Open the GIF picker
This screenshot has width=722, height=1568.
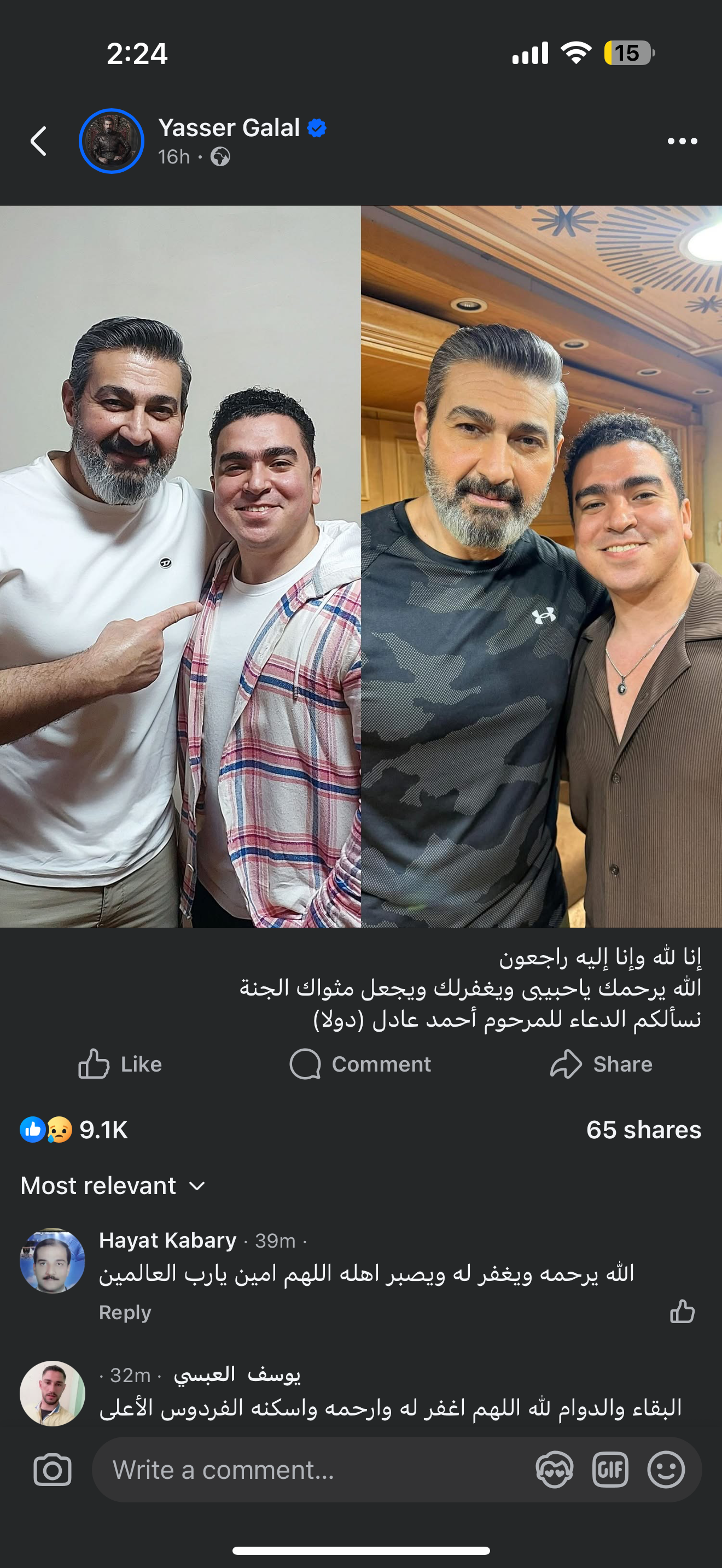(610, 1470)
